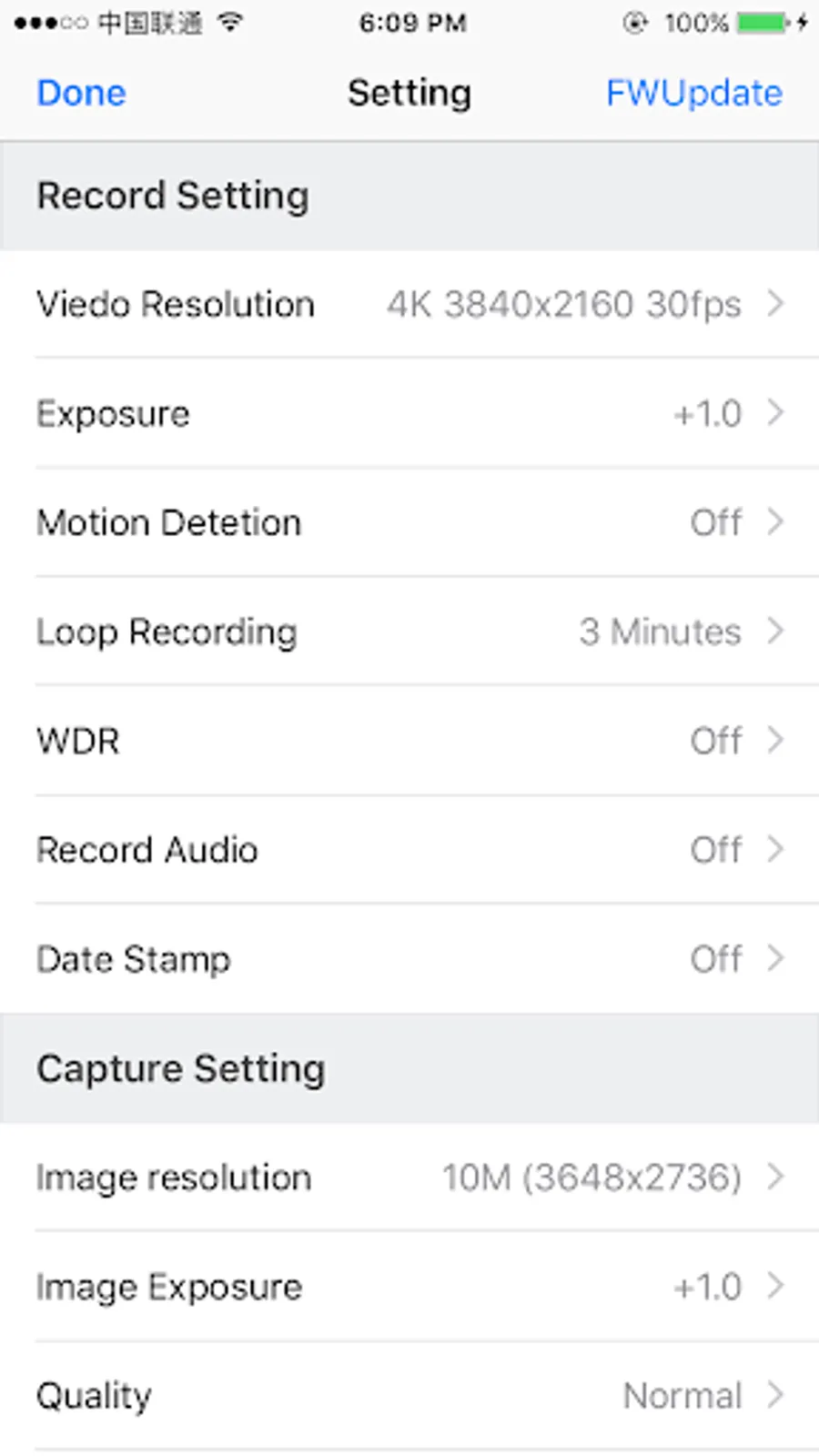
Task: Open Motion Detetion options
Action: point(409,522)
